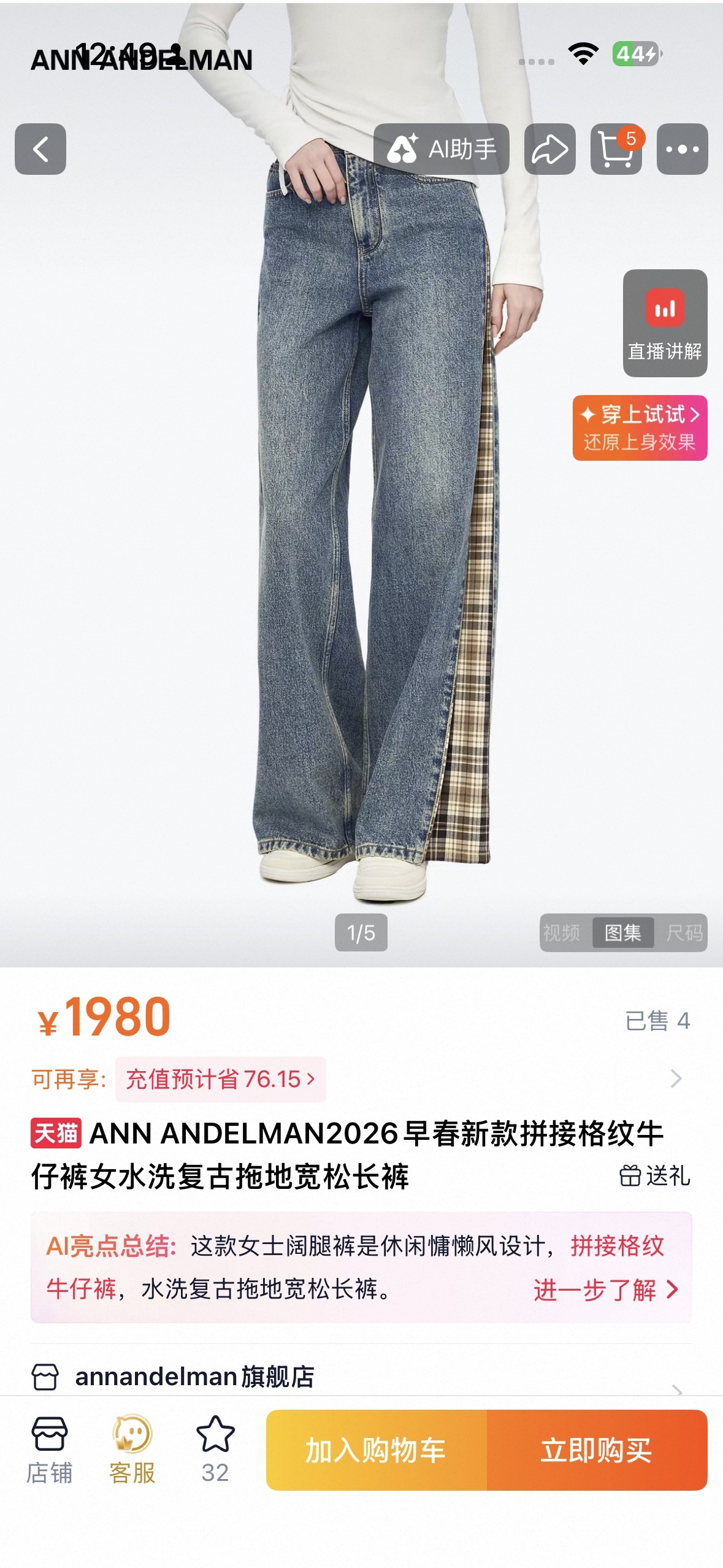This screenshot has width=723, height=1568.
Task: Open the 直播讲解 live explanation
Action: [665, 323]
